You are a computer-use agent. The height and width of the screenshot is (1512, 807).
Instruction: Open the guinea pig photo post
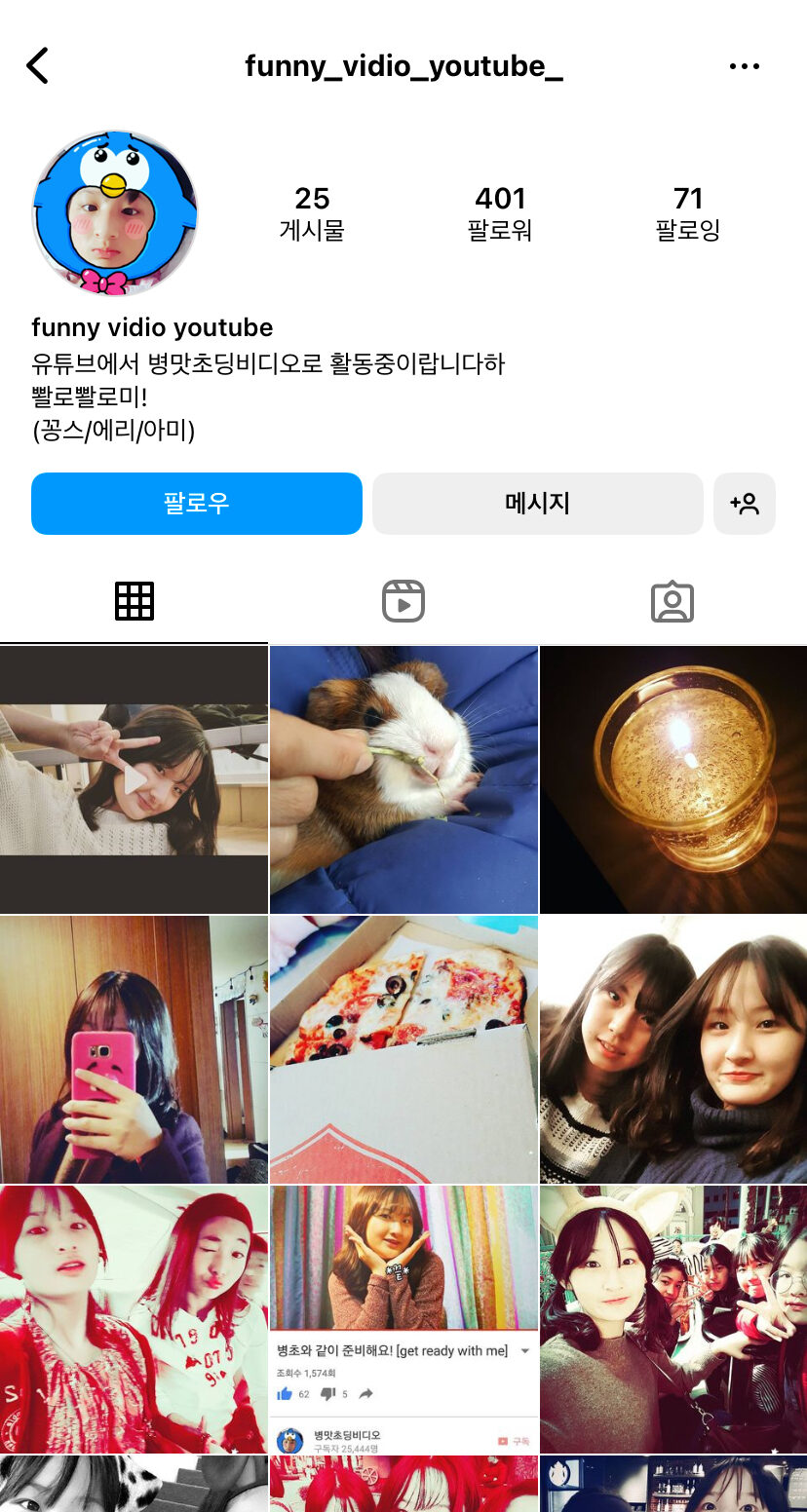403,779
